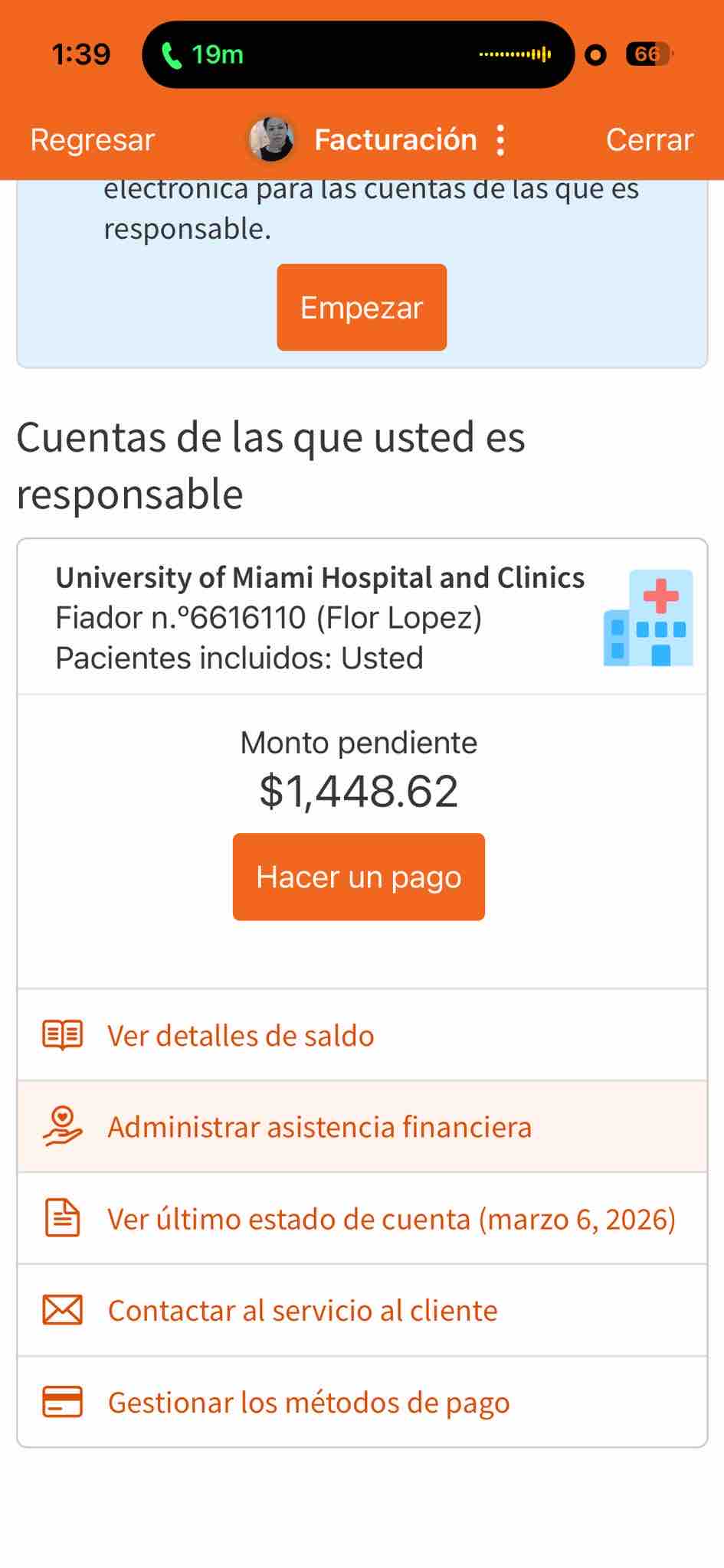Tap the profile photo in the header
The height and width of the screenshot is (1568, 724).
[x=271, y=140]
